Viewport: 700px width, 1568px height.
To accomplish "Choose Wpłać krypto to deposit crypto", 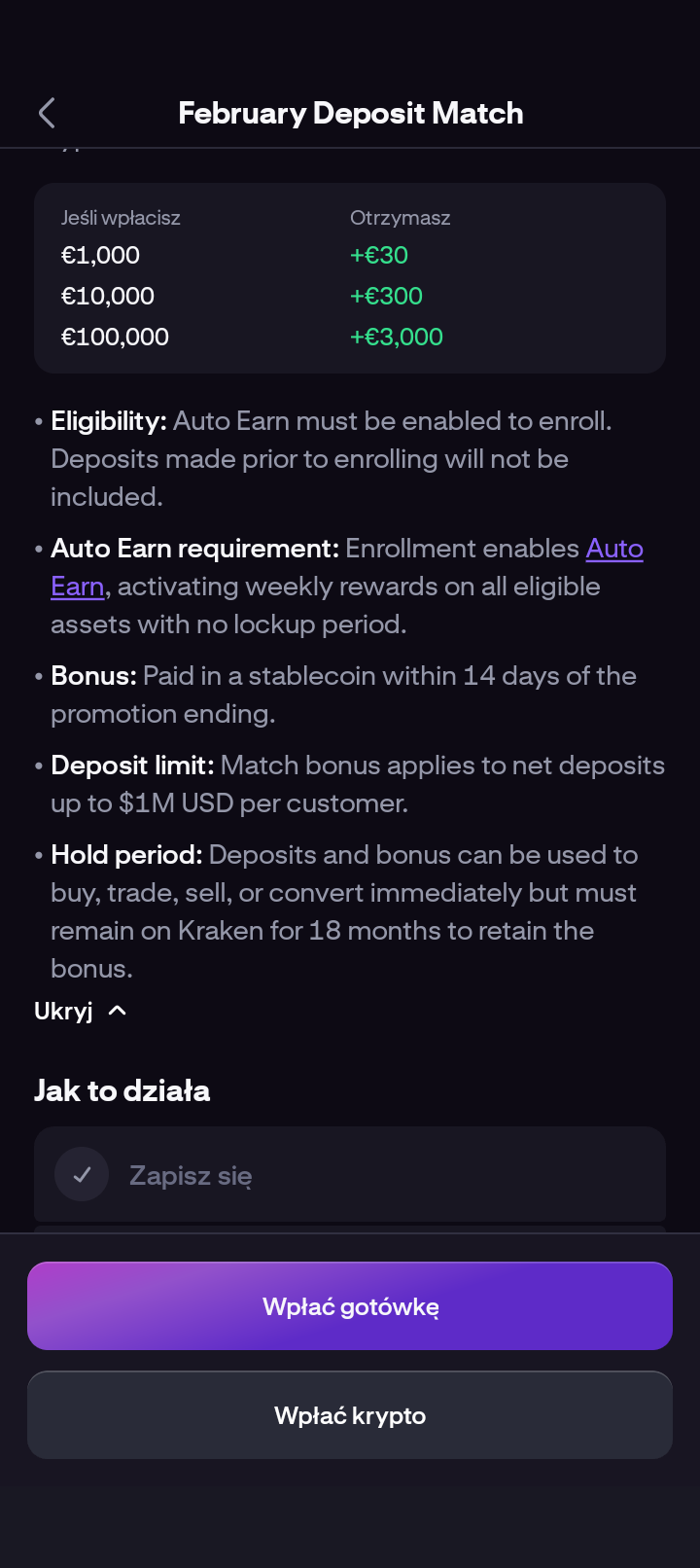I will click(350, 1415).
